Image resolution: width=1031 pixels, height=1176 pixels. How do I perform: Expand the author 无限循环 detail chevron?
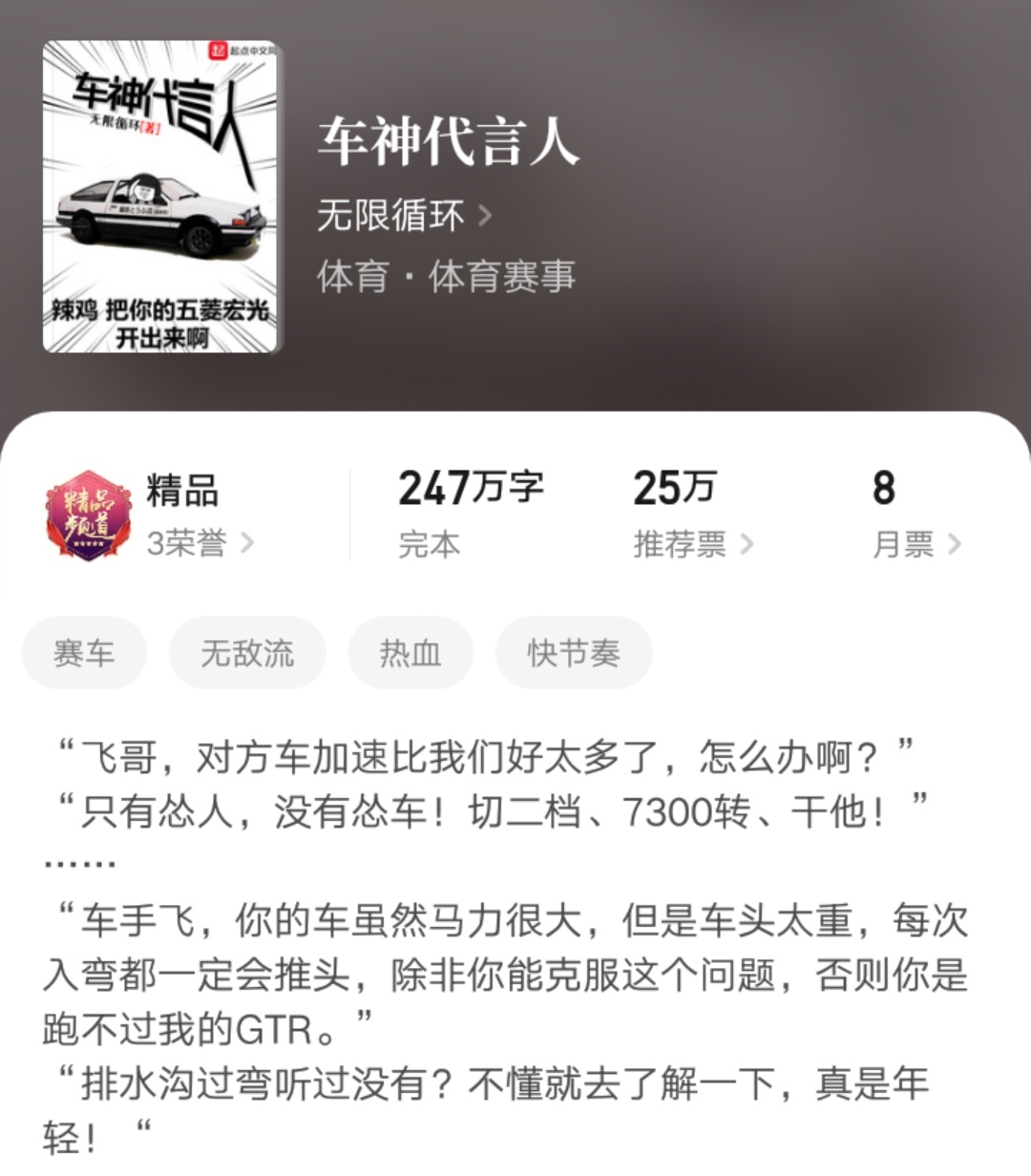pyautogui.click(x=488, y=216)
